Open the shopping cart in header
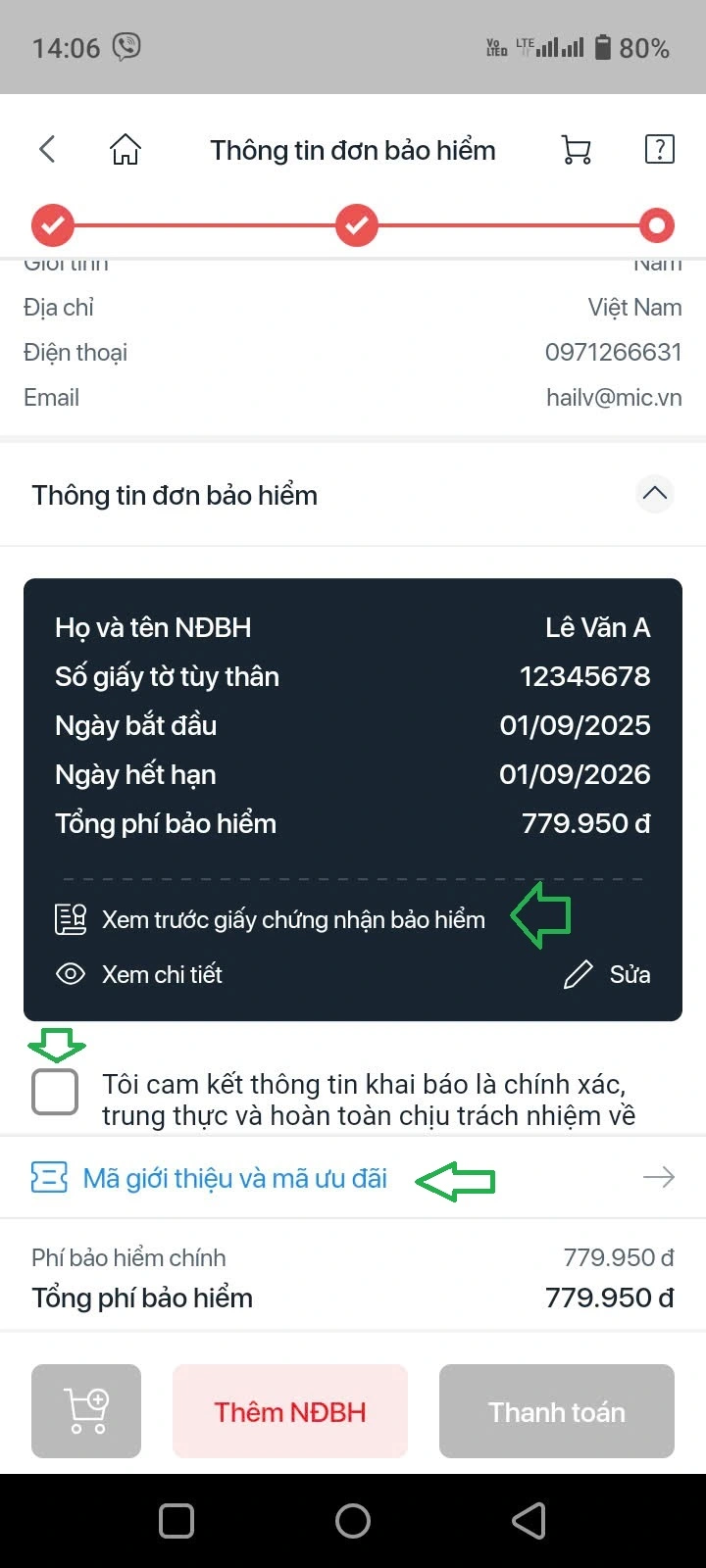 576,149
